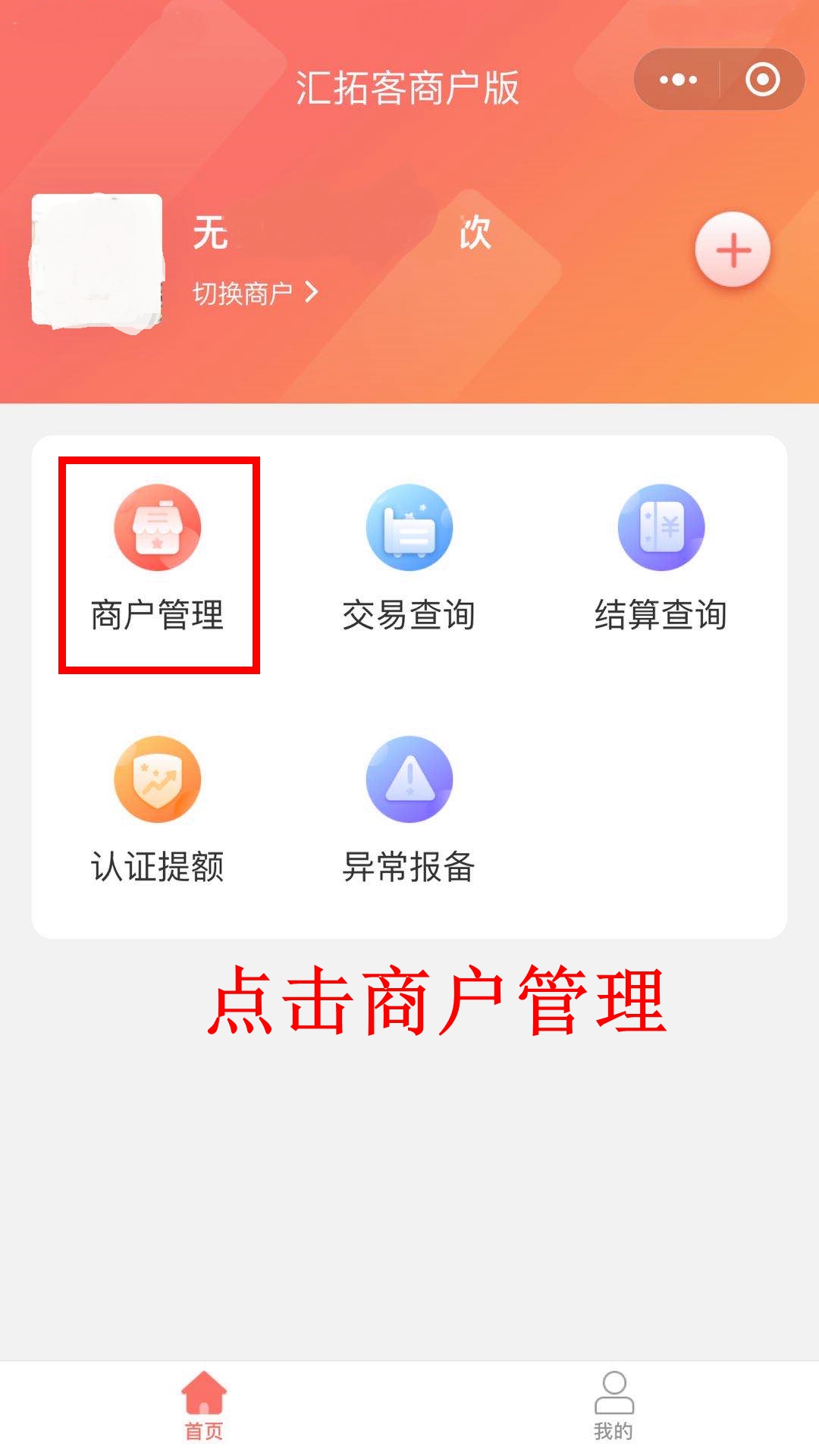The height and width of the screenshot is (1456, 819).
Task: Click the circular close/exit capsule button
Action: click(762, 79)
